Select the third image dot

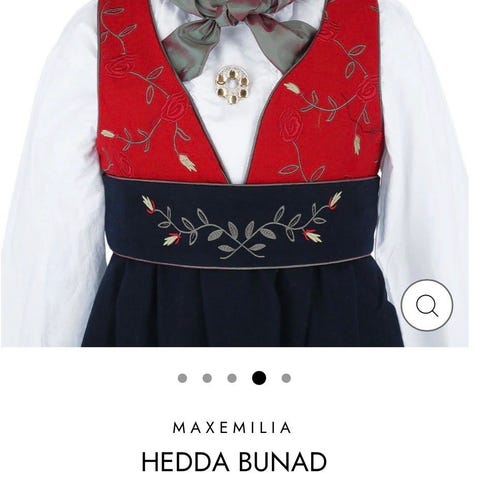click(x=232, y=378)
